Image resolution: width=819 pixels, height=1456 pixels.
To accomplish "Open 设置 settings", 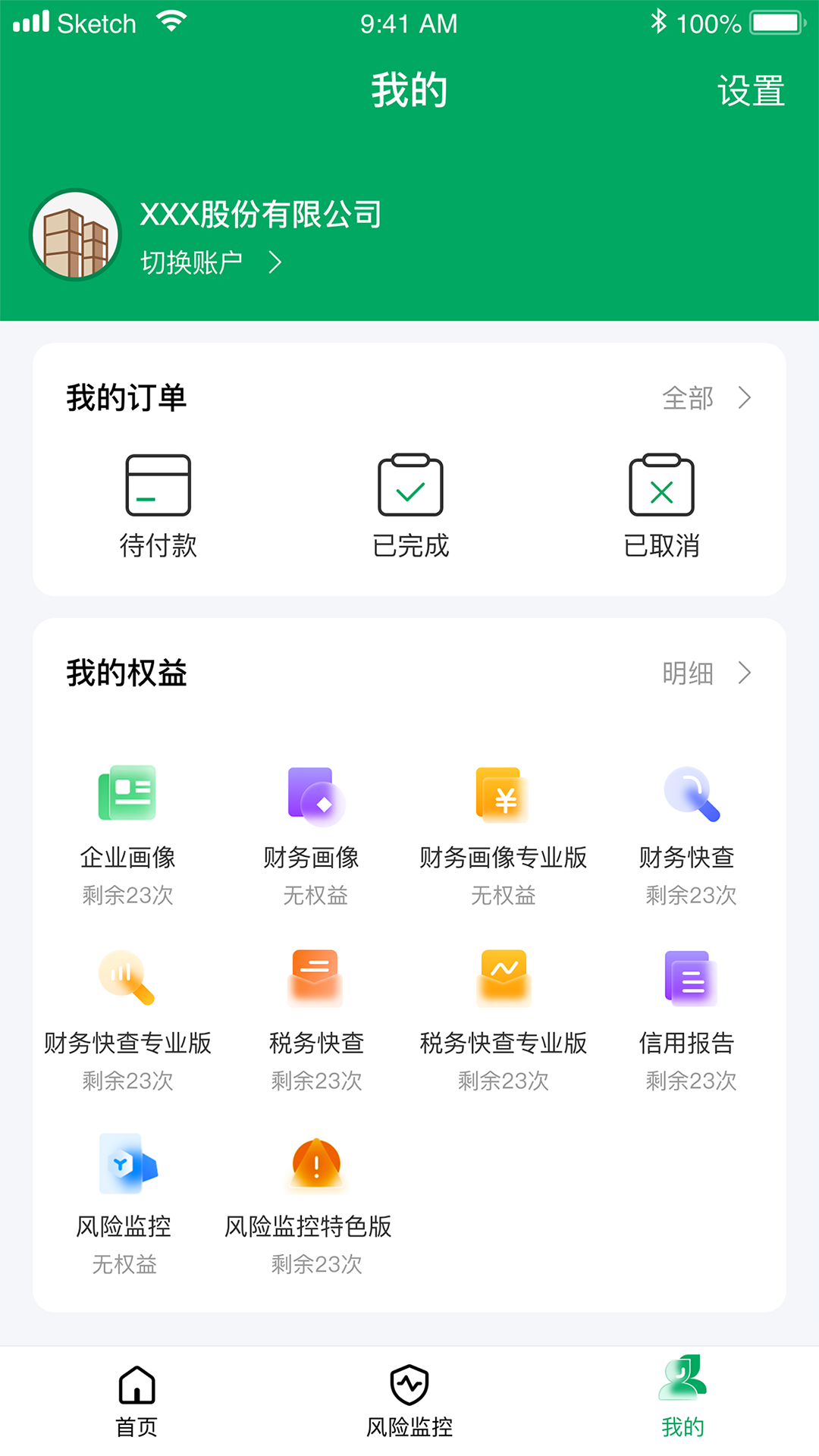I will coord(751,93).
